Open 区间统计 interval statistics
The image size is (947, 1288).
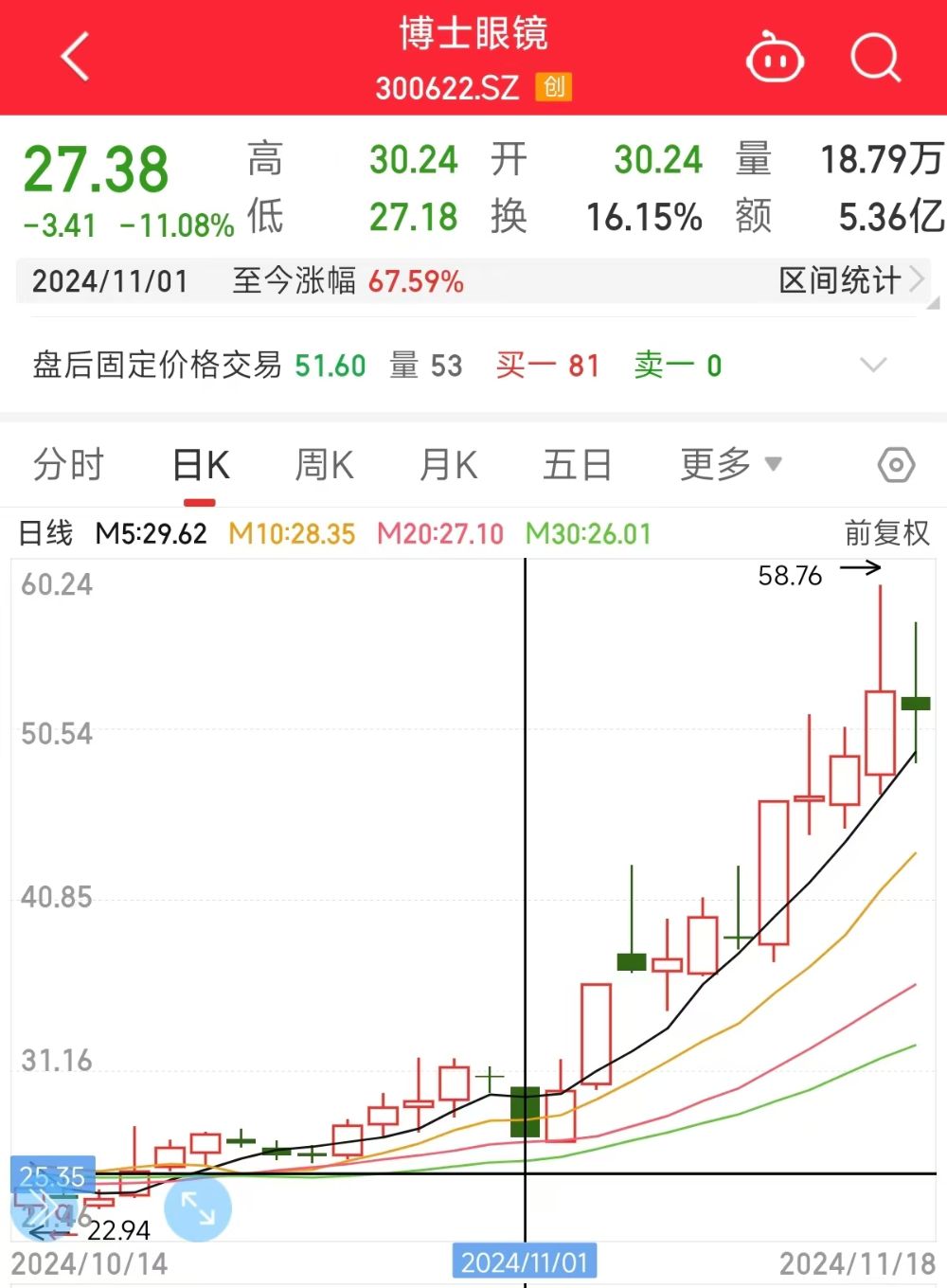(x=849, y=280)
